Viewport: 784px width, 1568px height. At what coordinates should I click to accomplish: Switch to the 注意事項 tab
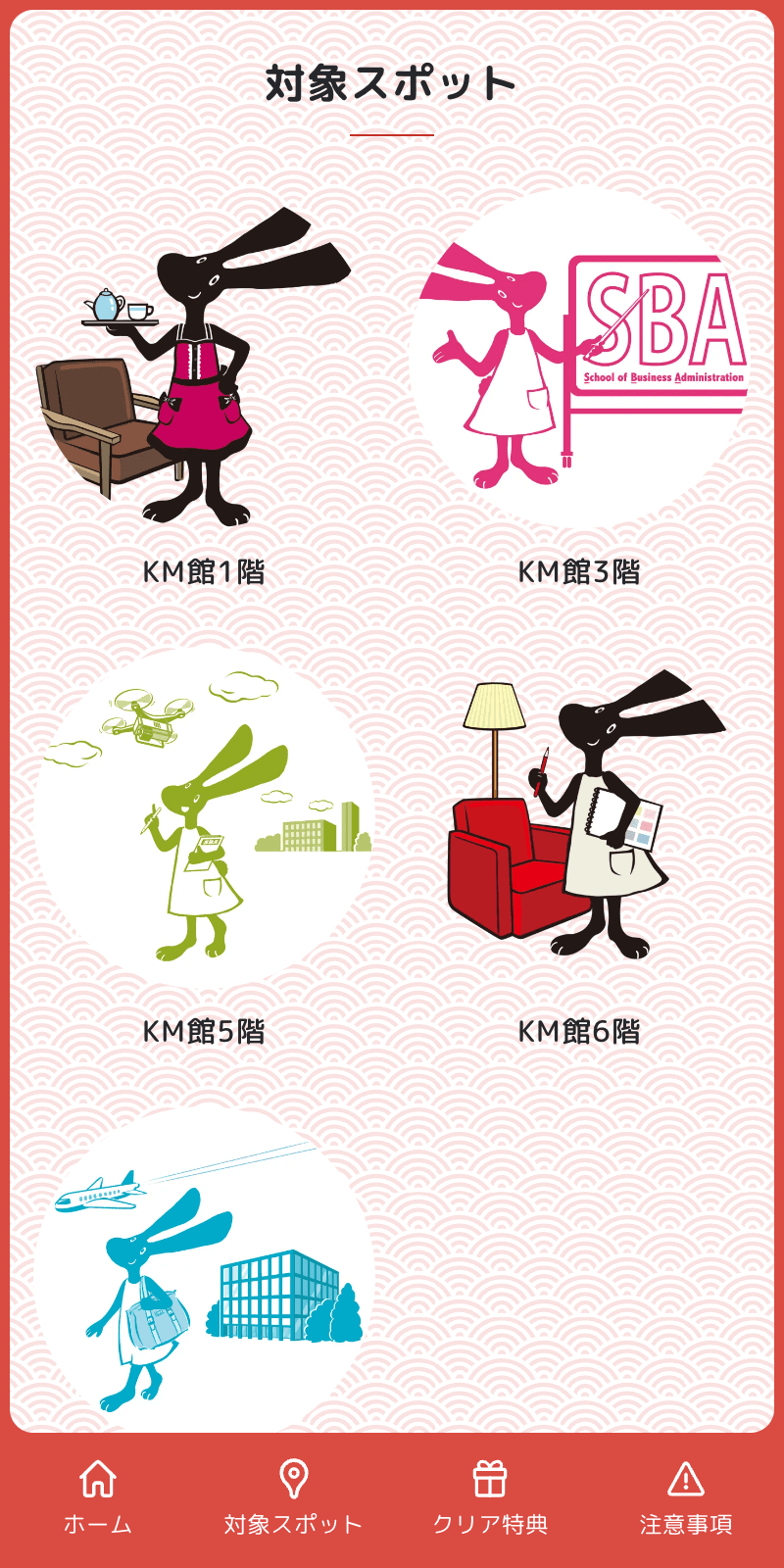click(686, 1497)
